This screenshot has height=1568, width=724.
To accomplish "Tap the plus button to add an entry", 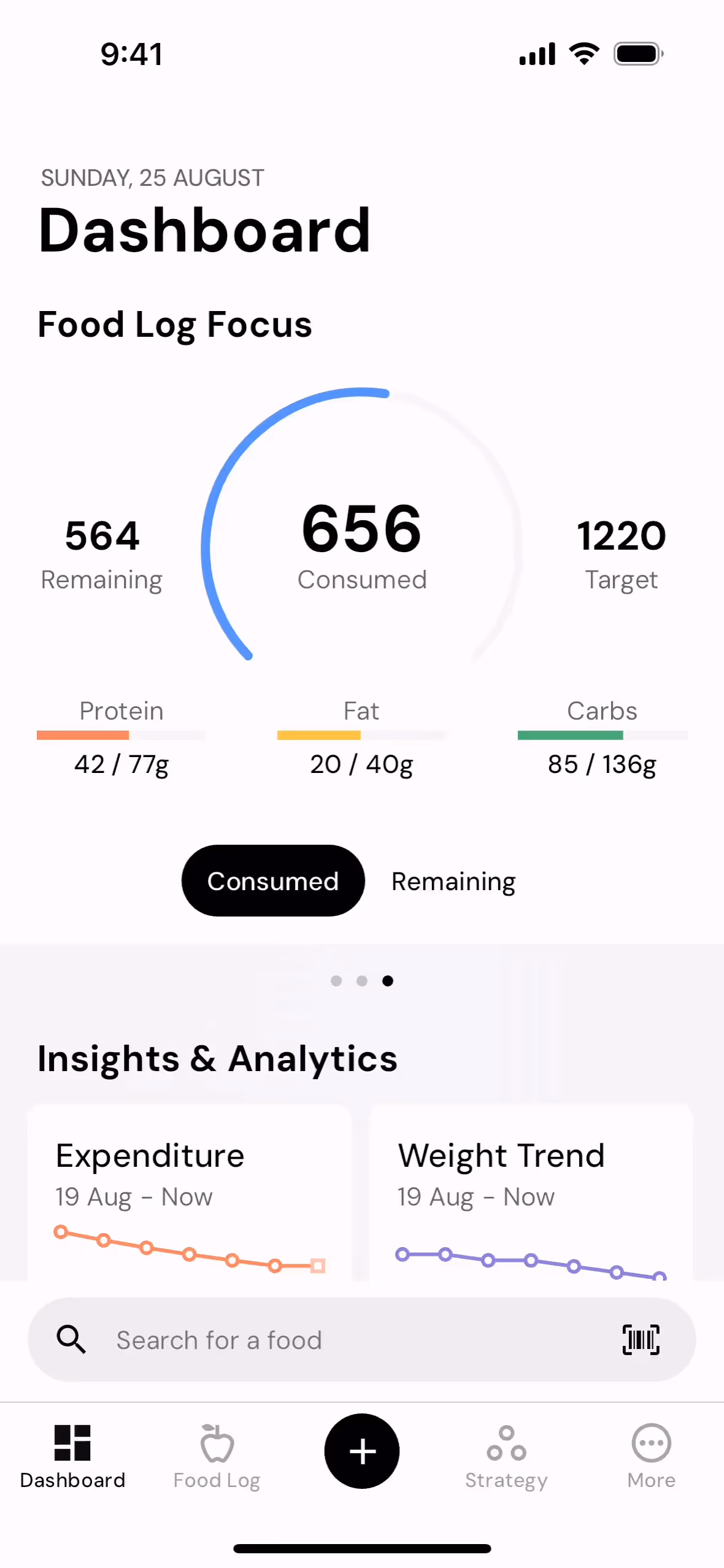I will coord(362,1451).
